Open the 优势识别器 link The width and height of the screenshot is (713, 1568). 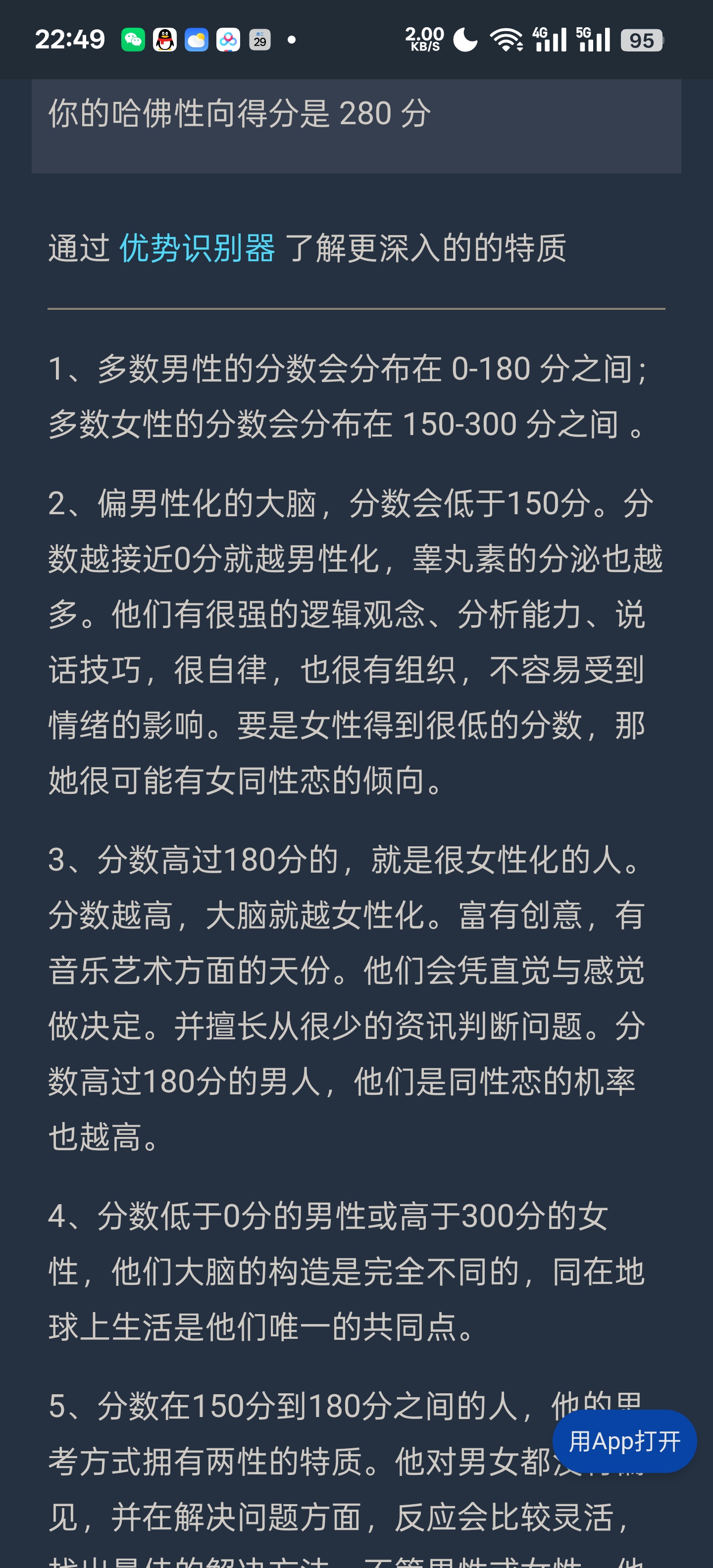197,248
